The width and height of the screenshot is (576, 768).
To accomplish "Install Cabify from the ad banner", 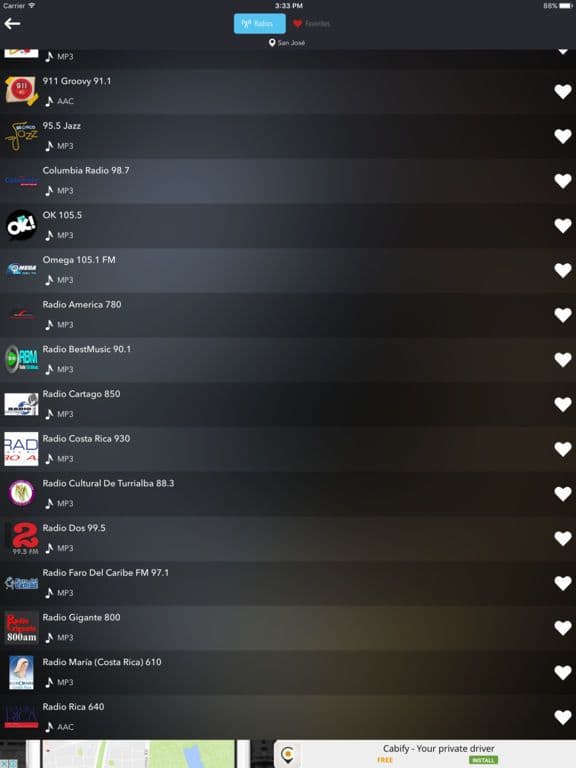I will coord(483,760).
